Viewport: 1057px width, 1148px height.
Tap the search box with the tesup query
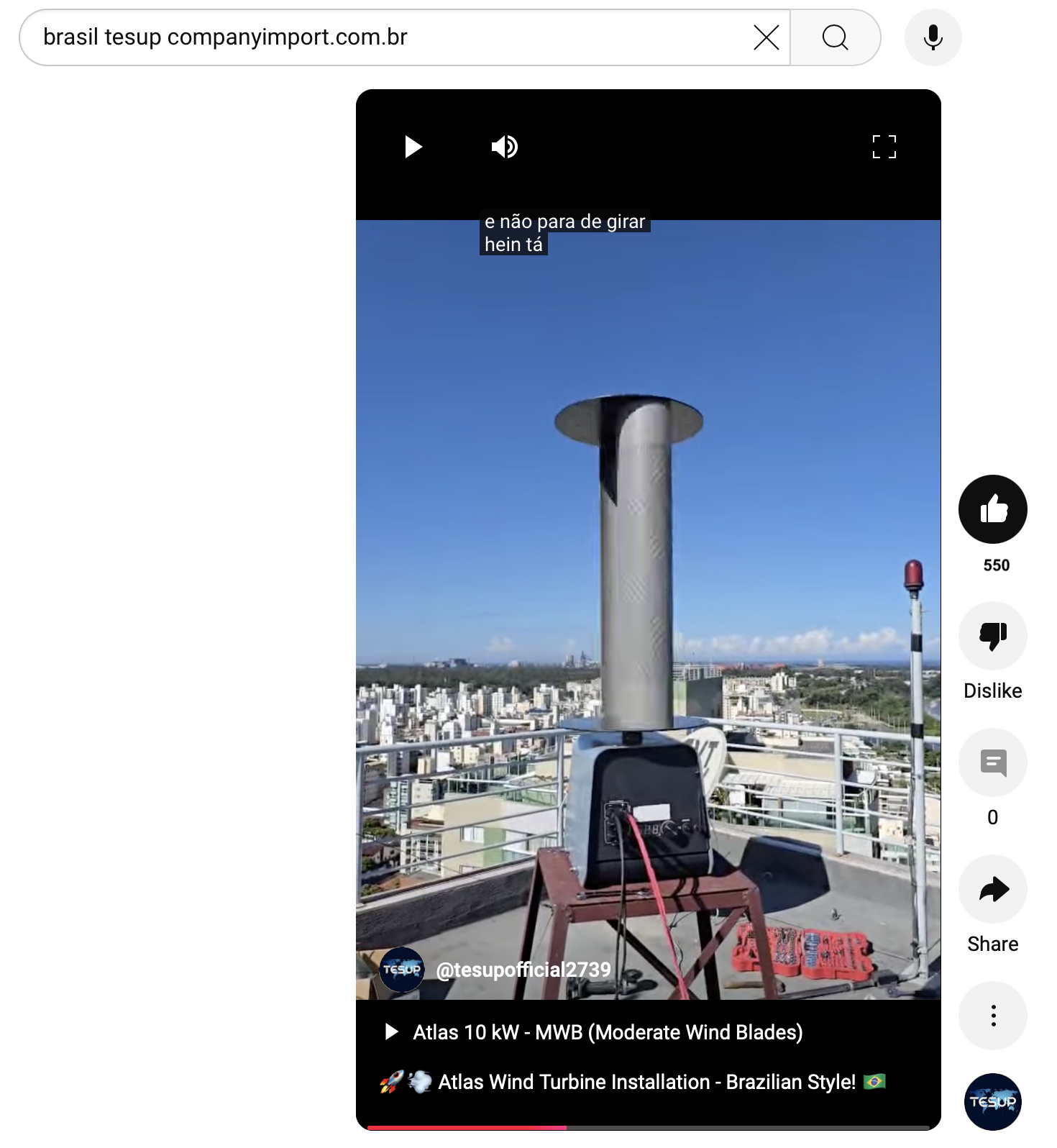(x=388, y=37)
